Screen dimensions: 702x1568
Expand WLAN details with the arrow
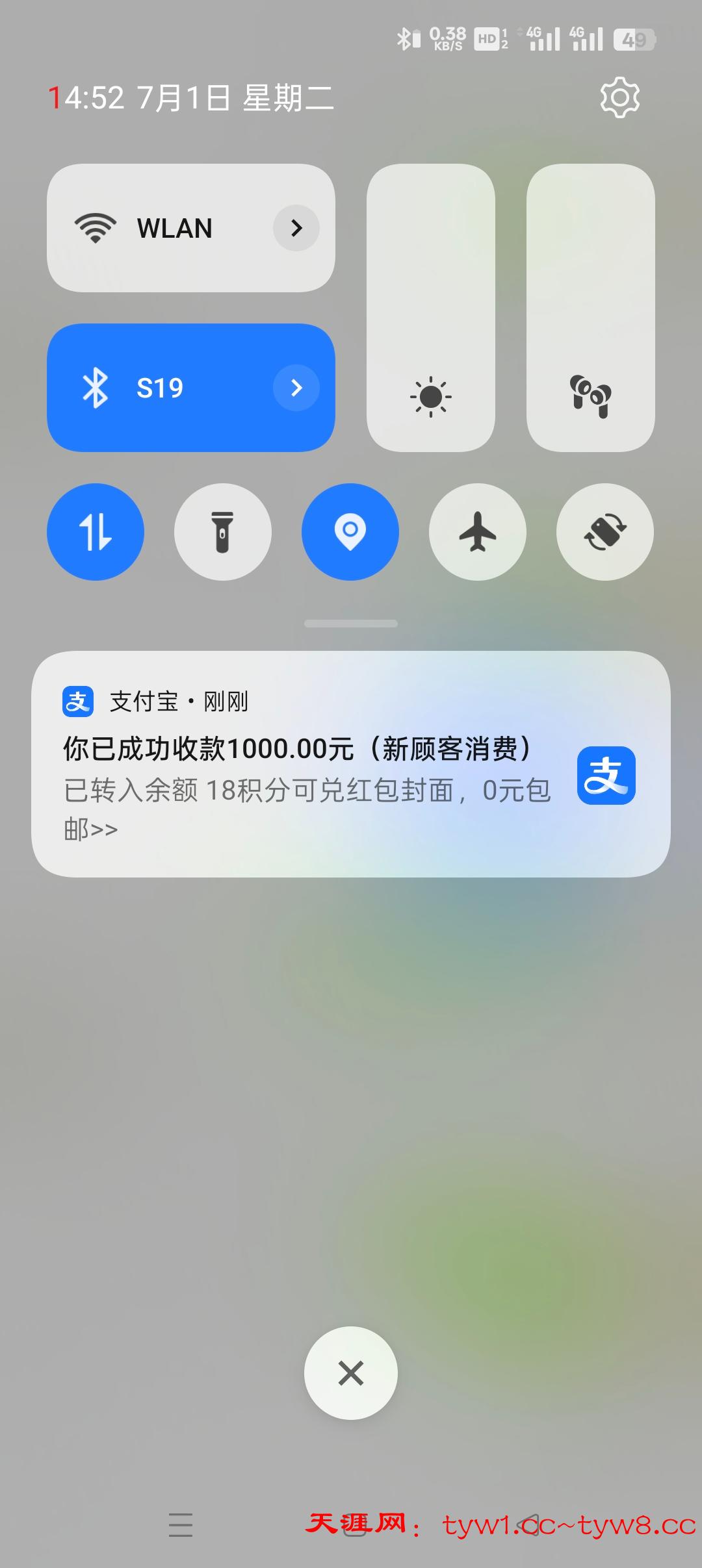[x=296, y=229]
